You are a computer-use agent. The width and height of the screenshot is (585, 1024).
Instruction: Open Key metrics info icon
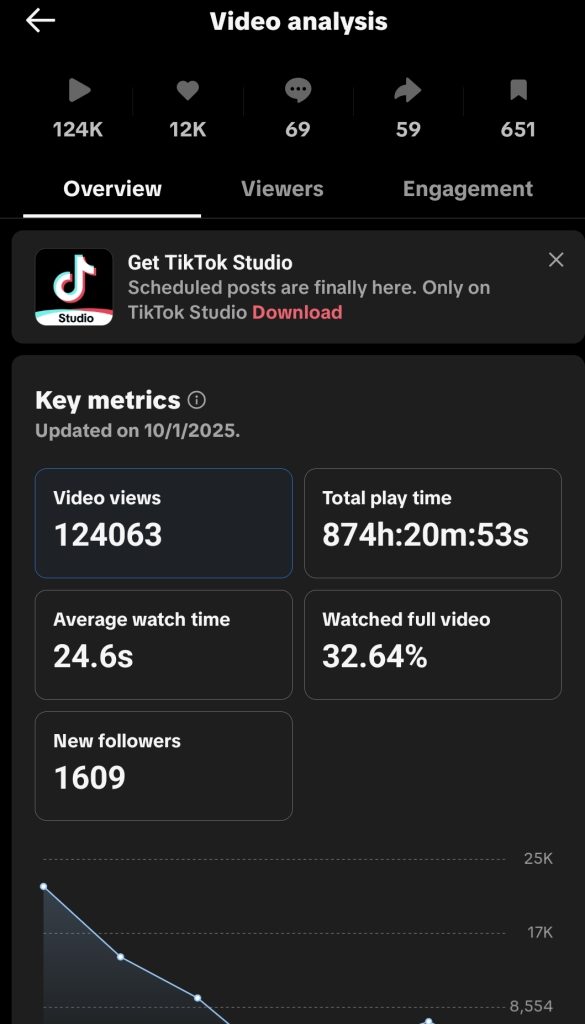(197, 400)
